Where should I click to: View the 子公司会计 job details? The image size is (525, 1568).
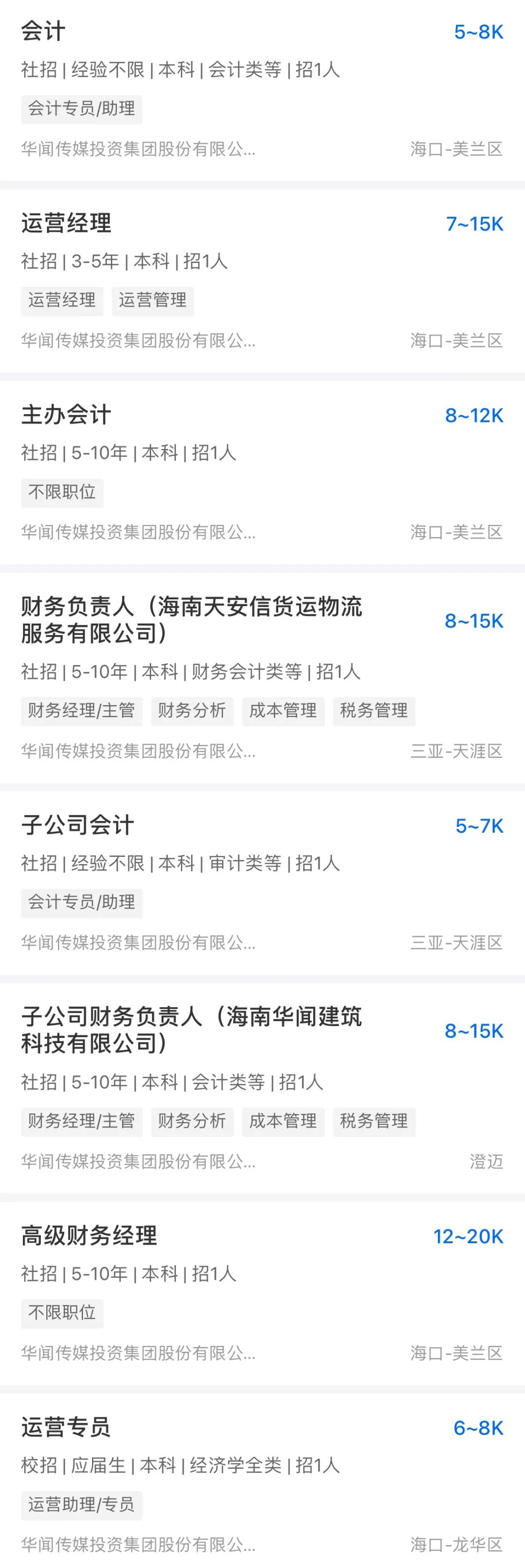[77, 825]
